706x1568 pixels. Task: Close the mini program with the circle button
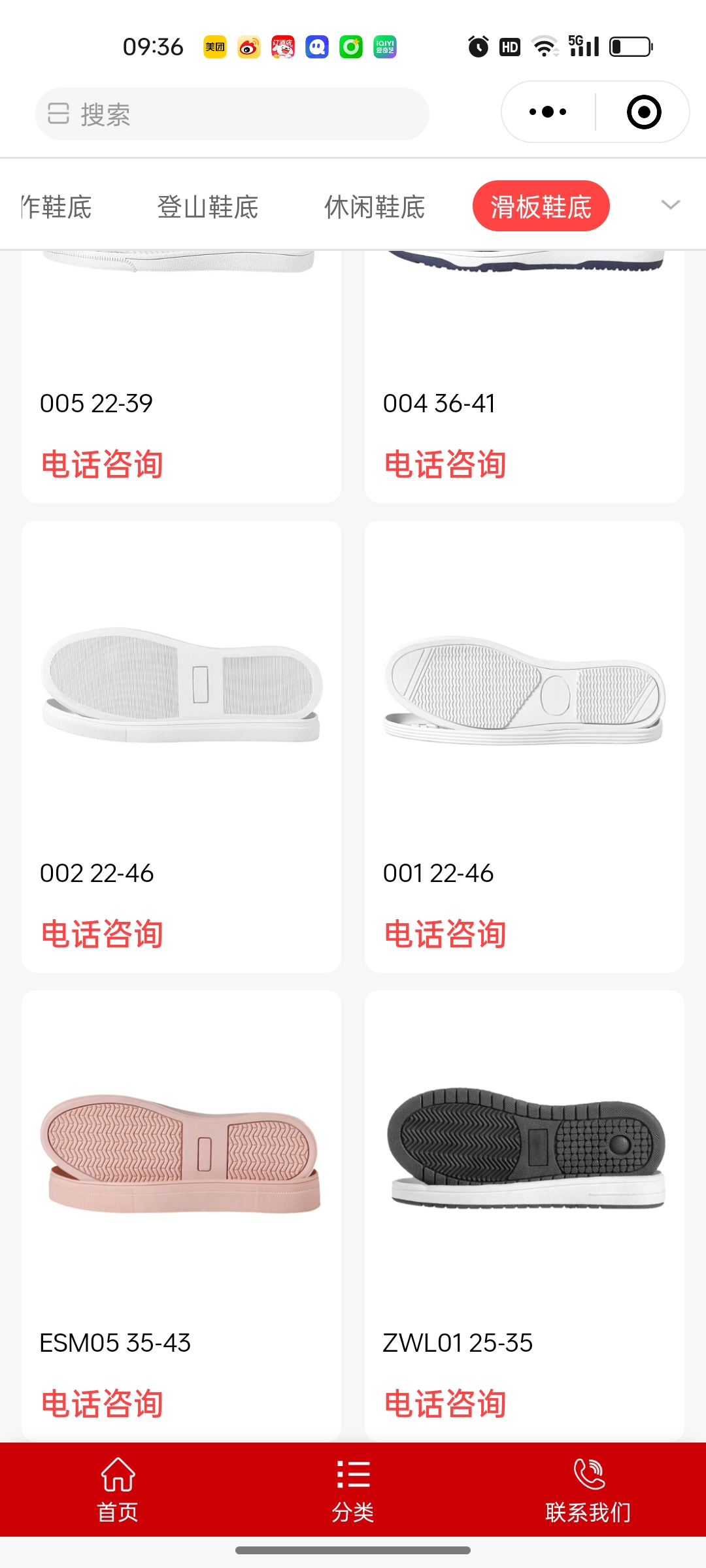click(643, 112)
